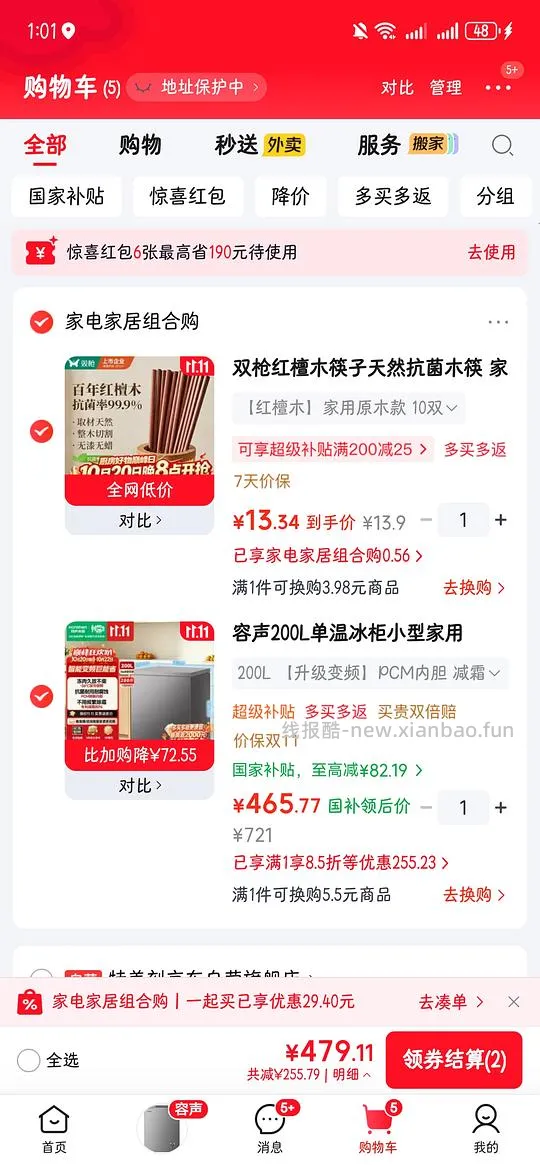Tap 去换购 under the 容声 freezer
The height and width of the screenshot is (1165, 540).
point(475,895)
